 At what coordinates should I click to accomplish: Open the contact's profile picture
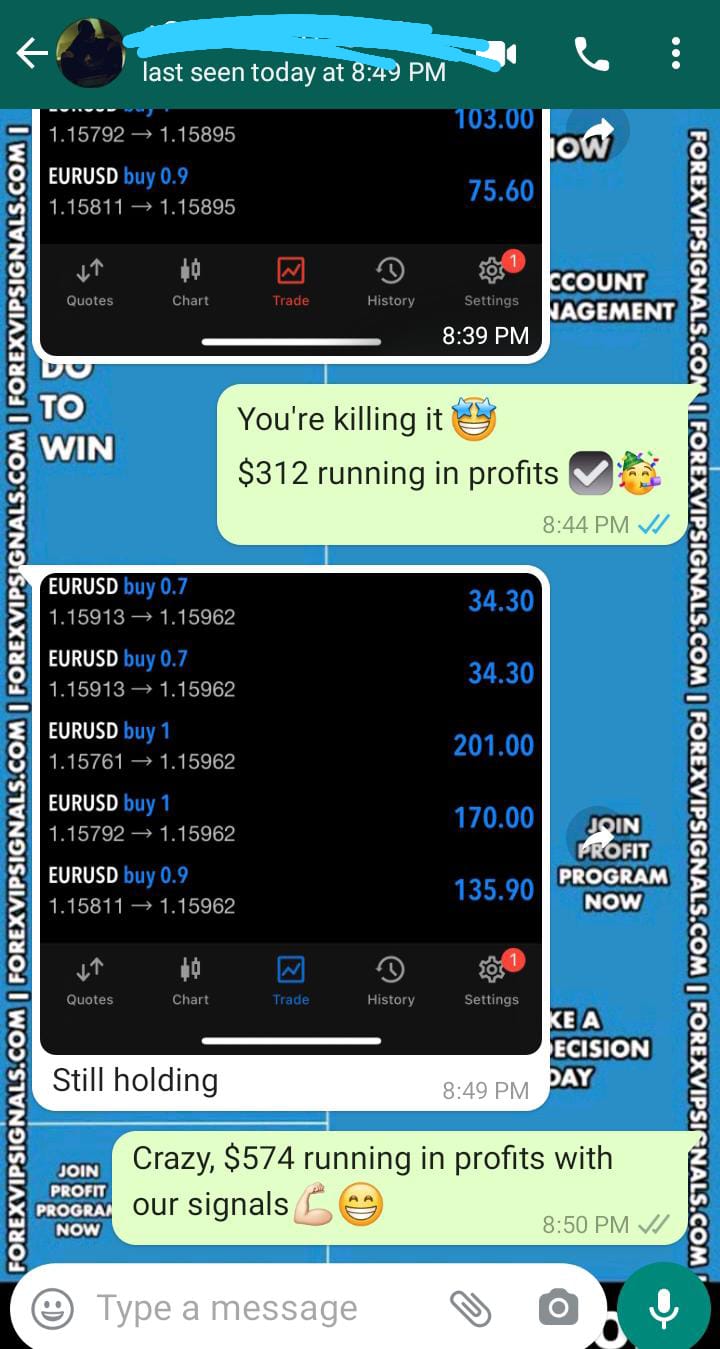pyautogui.click(x=90, y=54)
